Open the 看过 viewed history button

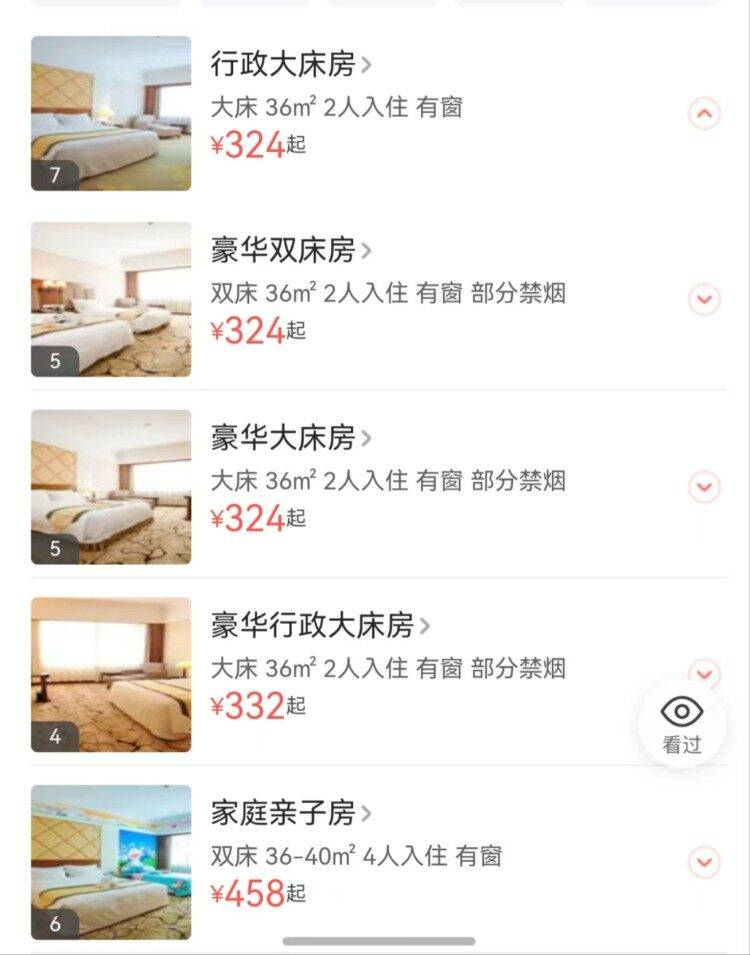(x=682, y=723)
